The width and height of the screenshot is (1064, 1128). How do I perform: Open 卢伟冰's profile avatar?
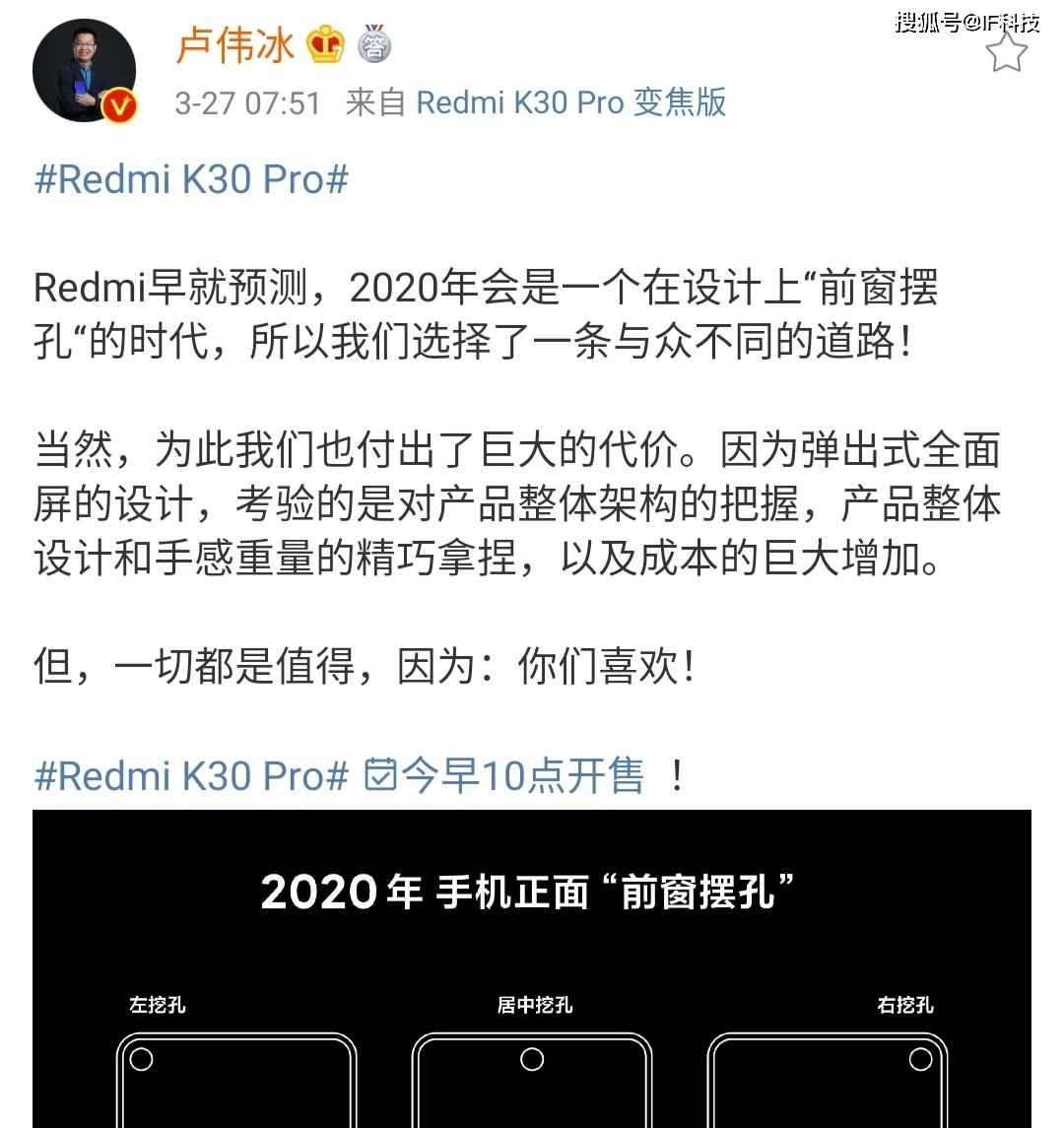[84, 70]
